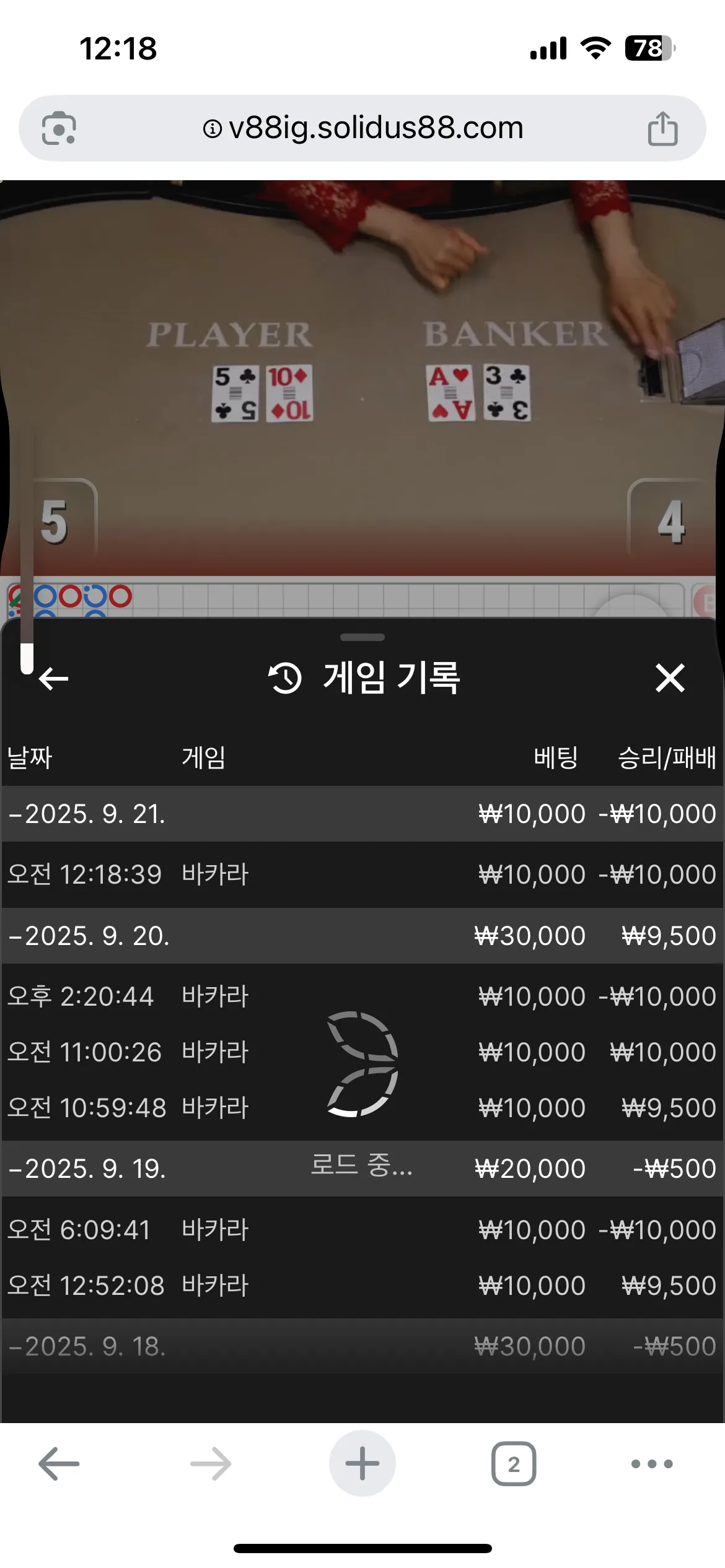Open a new browser tab
725x1568 pixels.
coord(362,1463)
